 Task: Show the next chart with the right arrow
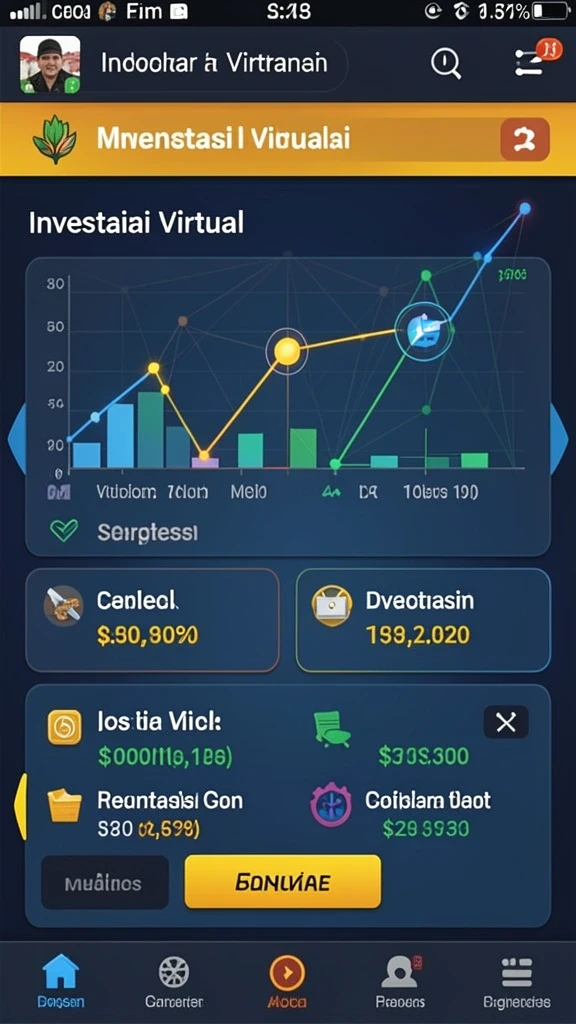(559, 440)
